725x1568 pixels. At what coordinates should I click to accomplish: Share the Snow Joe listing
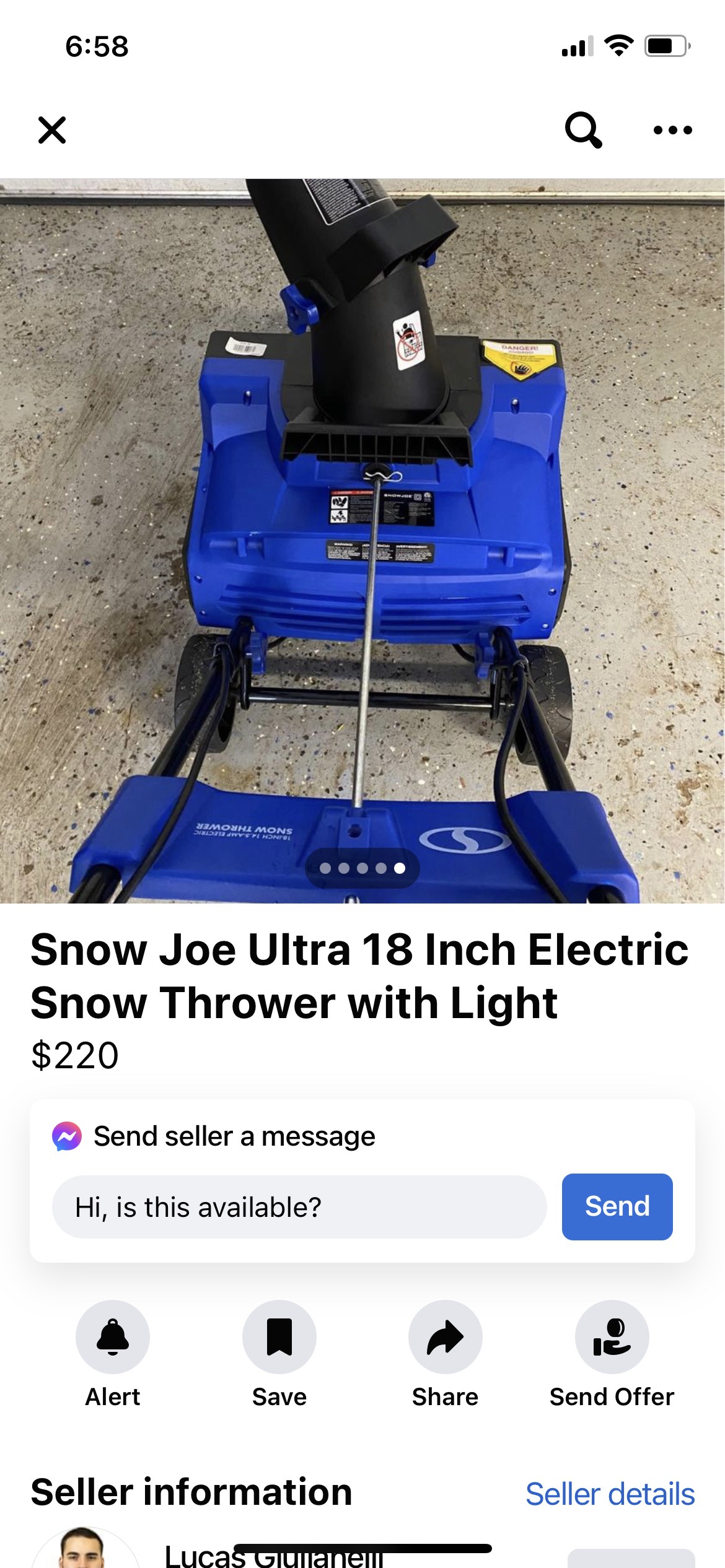click(x=445, y=1336)
